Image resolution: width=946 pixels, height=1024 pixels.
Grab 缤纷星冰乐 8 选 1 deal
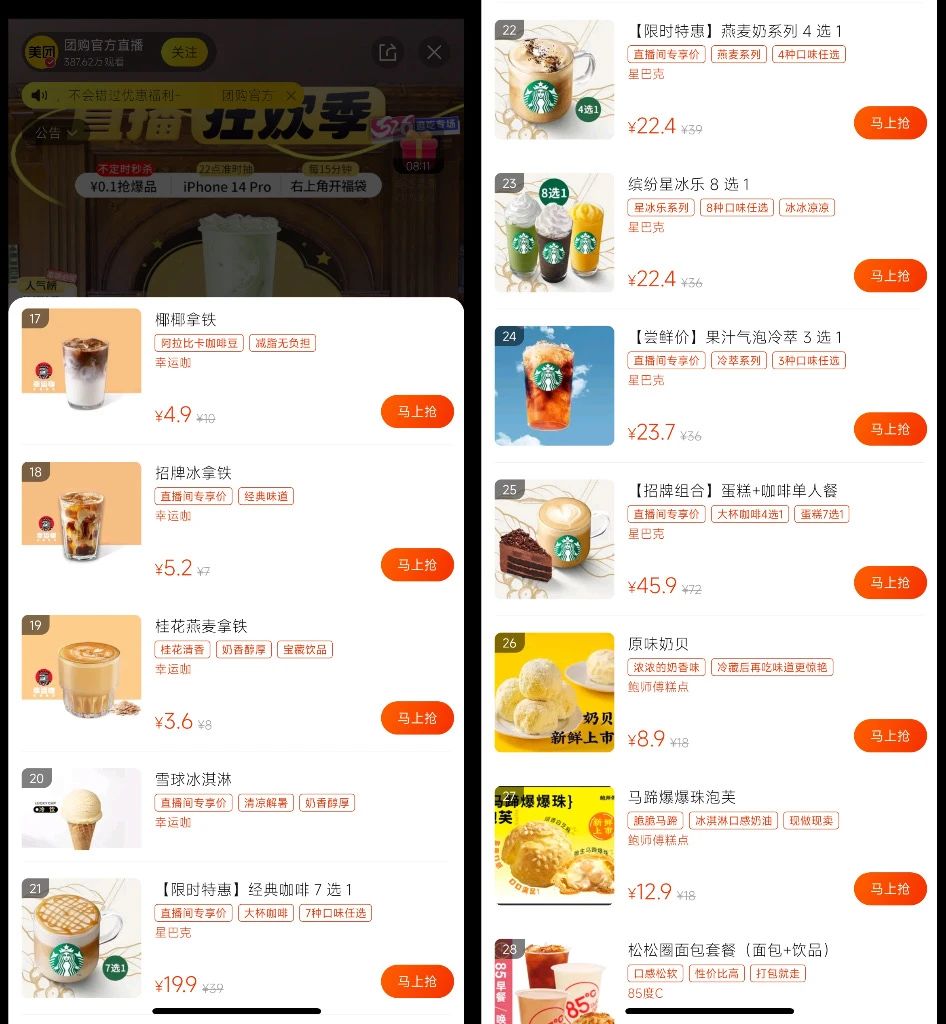click(890, 276)
